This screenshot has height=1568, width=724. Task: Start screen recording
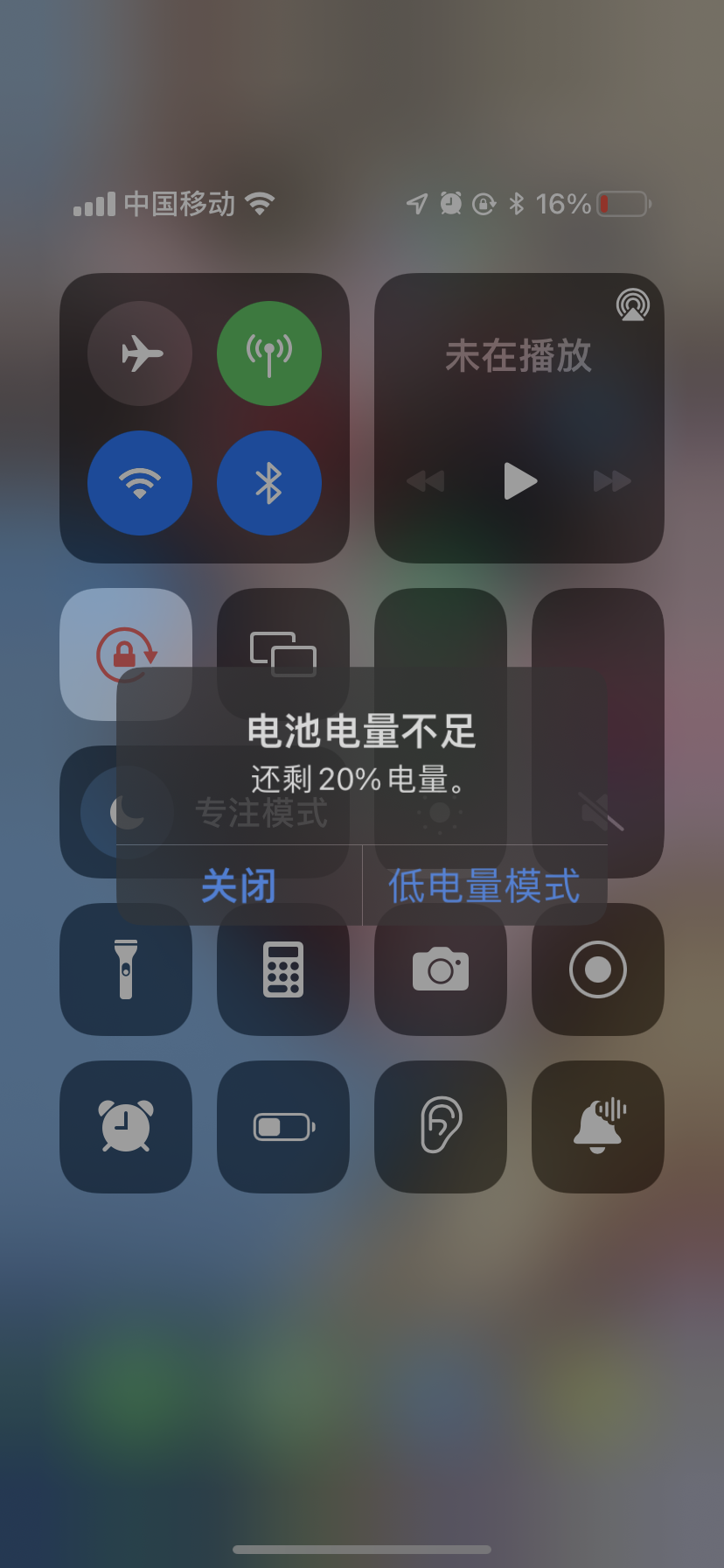(x=598, y=969)
